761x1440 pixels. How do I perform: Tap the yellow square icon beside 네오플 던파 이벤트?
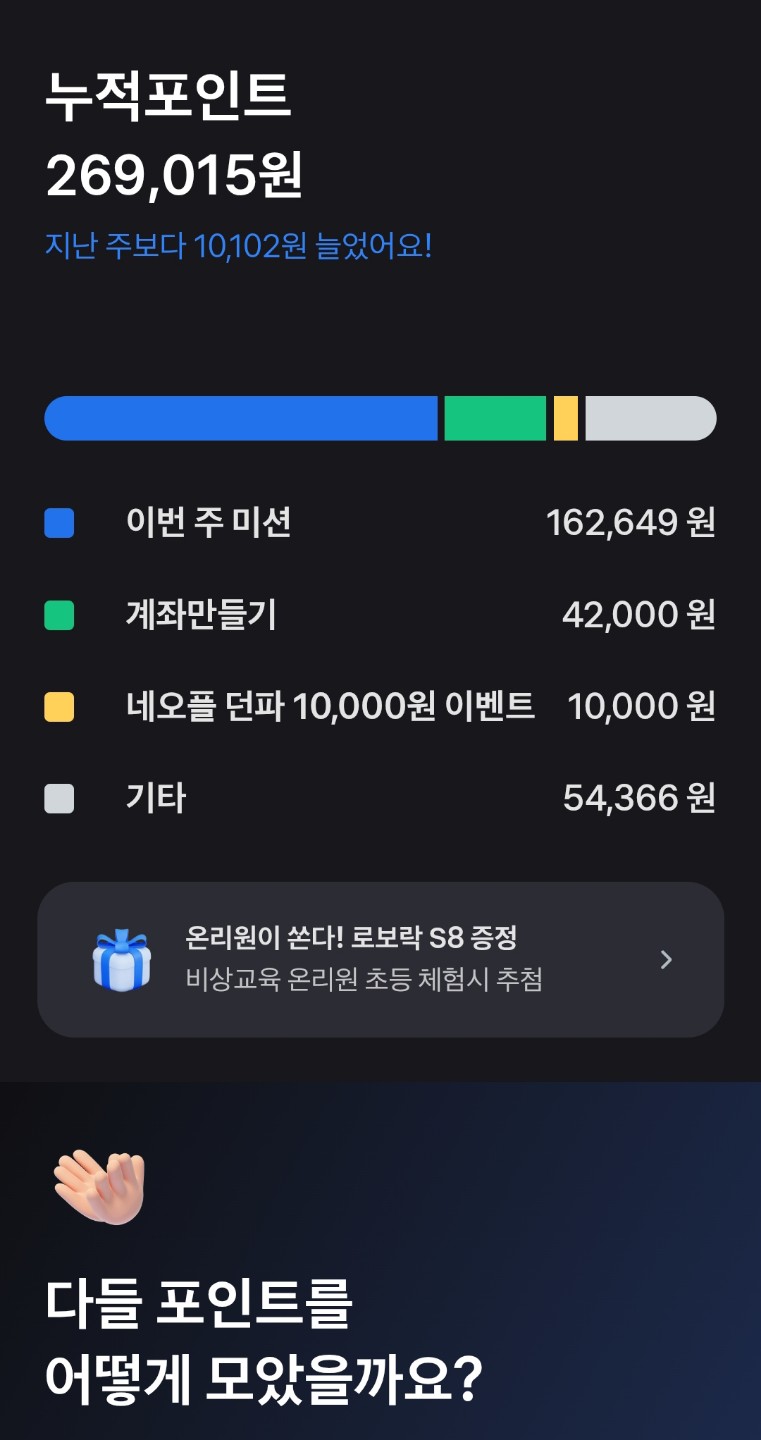[58, 706]
